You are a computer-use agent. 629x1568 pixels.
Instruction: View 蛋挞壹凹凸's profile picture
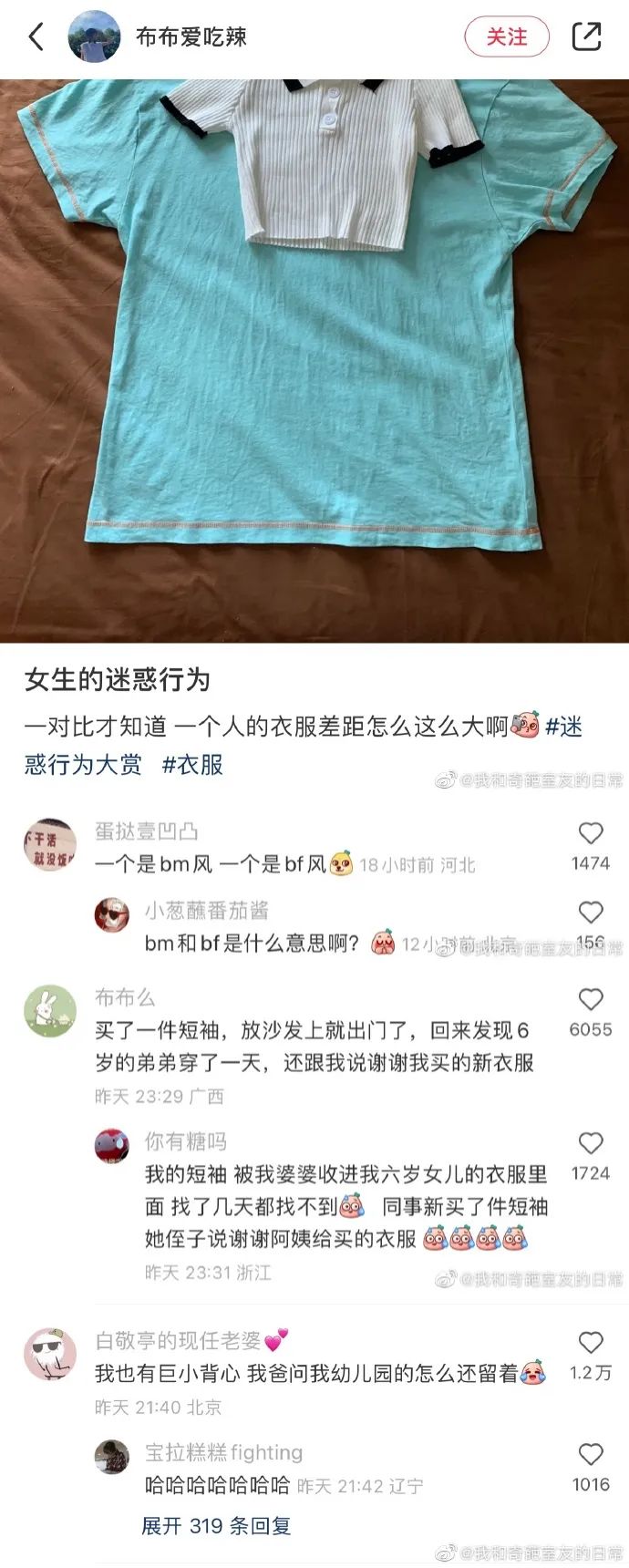point(50,844)
